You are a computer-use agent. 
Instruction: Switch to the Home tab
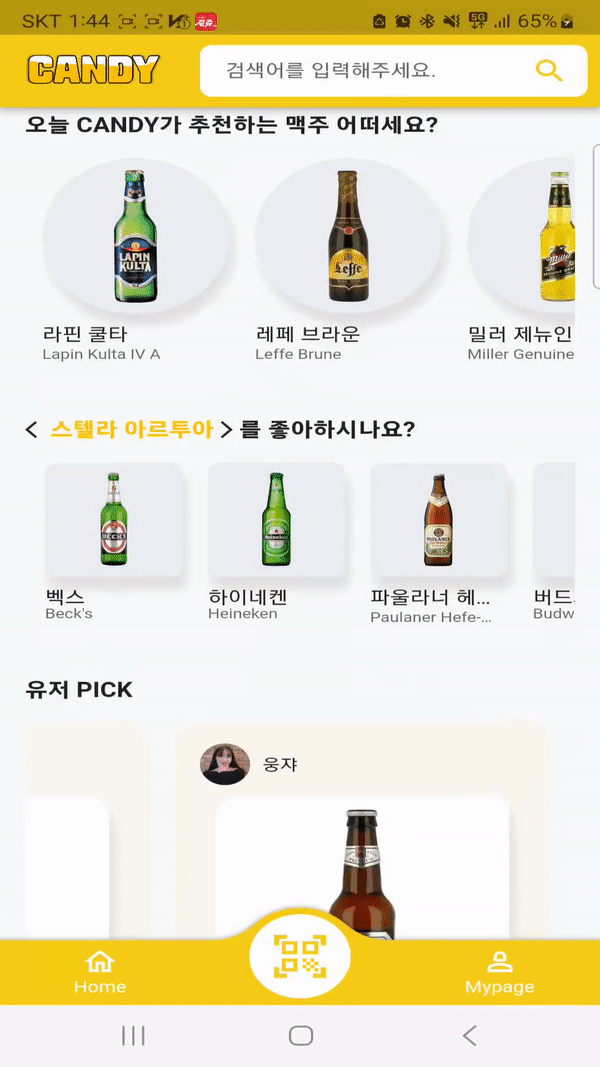click(x=100, y=972)
